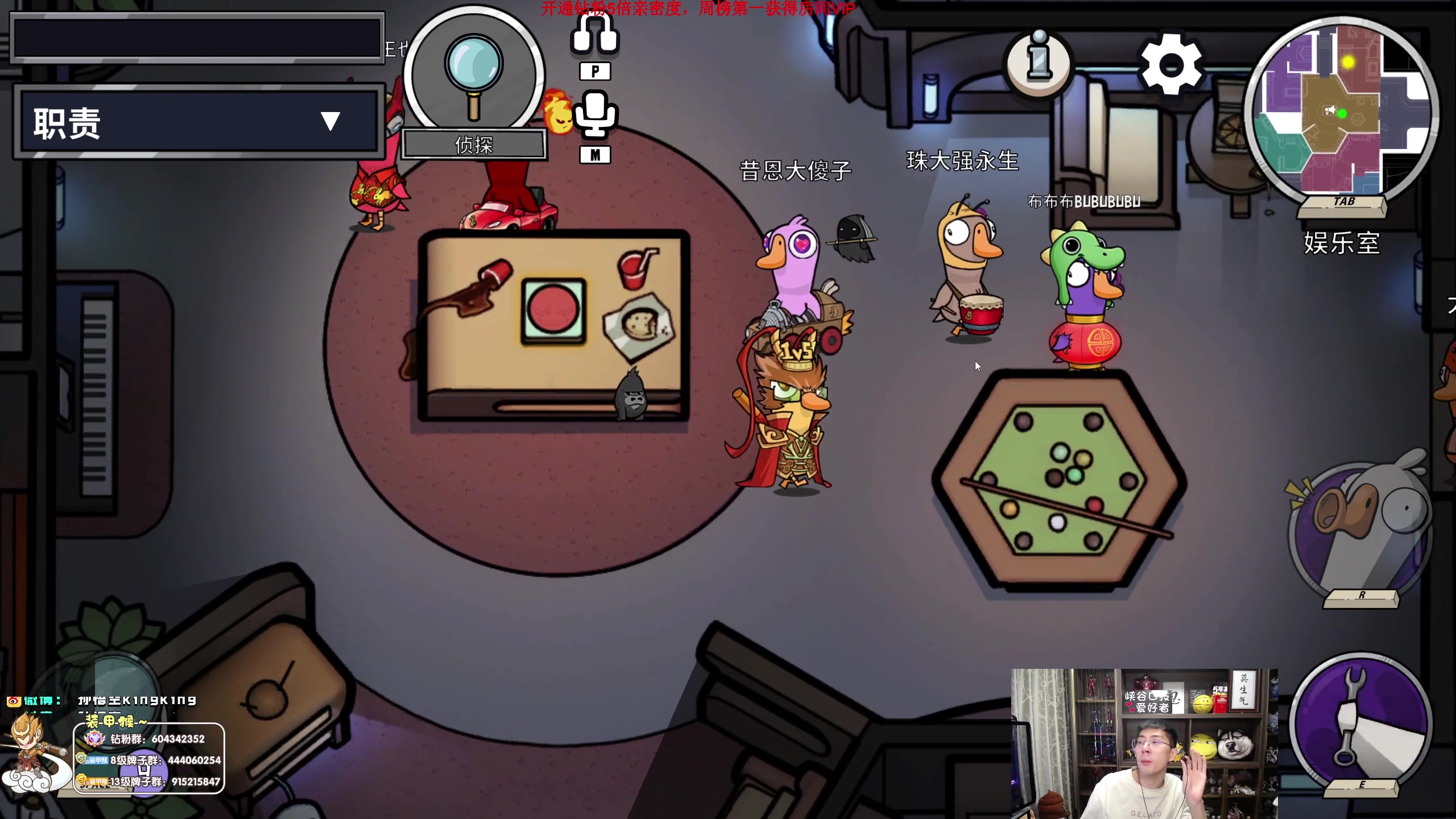Open the info panel
The image size is (1456, 819).
pyautogui.click(x=1039, y=64)
